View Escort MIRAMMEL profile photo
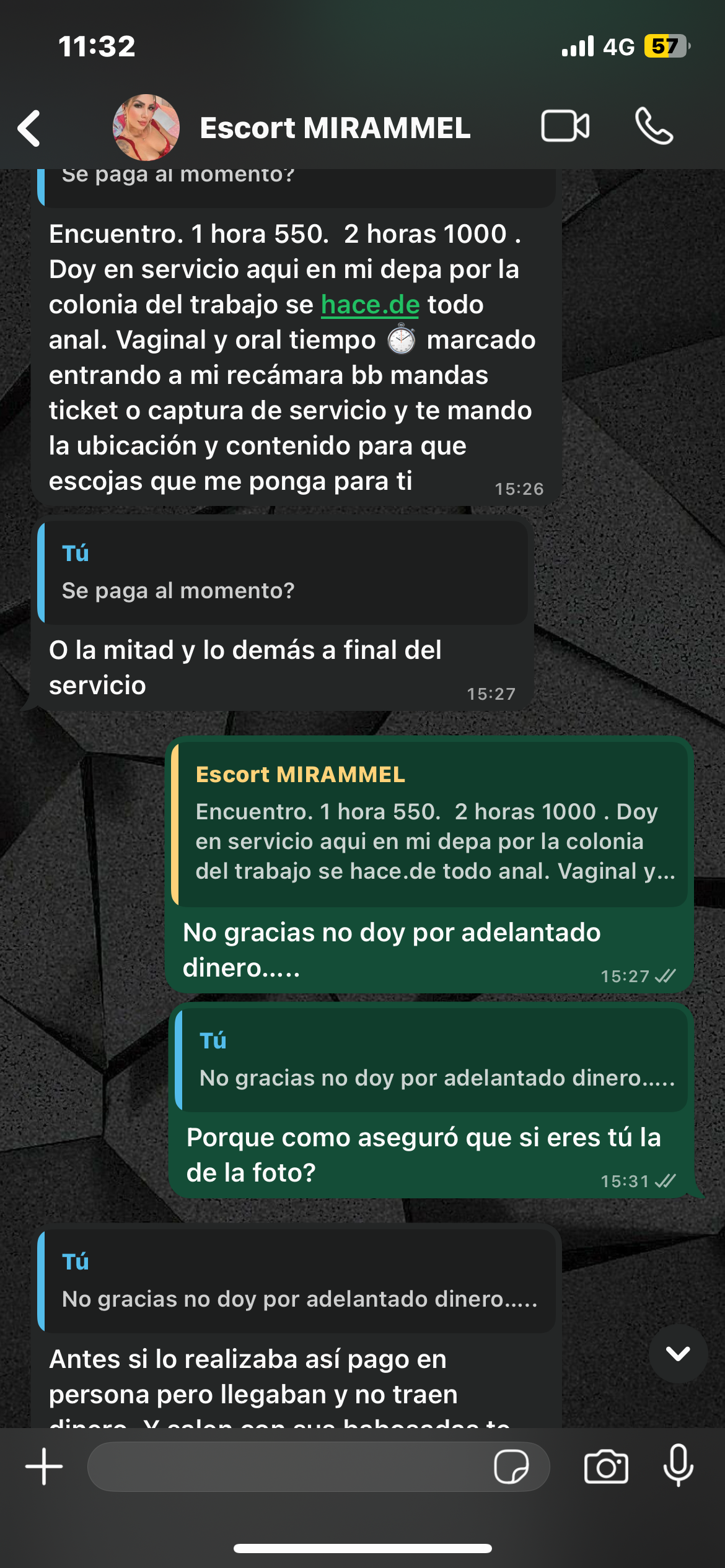Screen dimensions: 725x1568 pos(146,128)
